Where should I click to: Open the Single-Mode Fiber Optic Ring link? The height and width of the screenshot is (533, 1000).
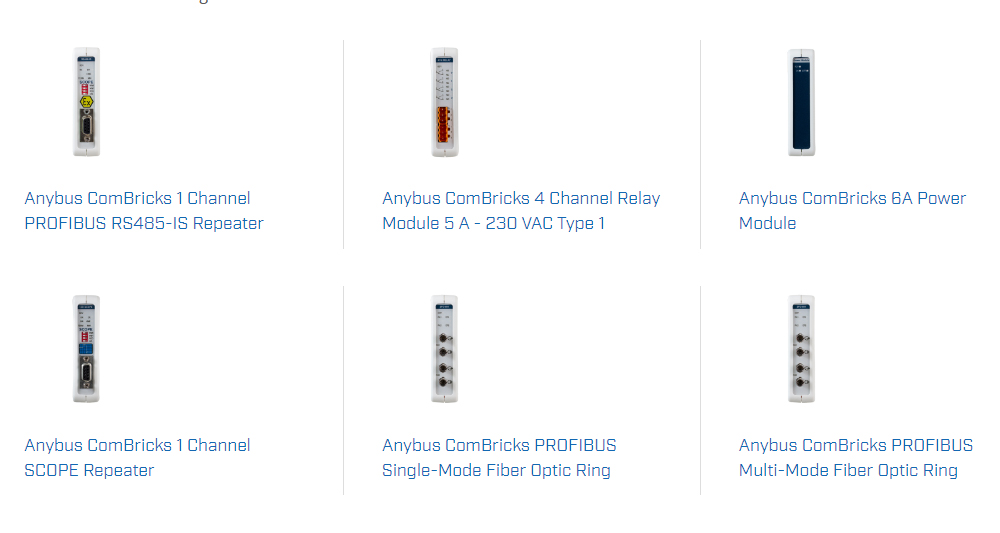click(x=498, y=458)
